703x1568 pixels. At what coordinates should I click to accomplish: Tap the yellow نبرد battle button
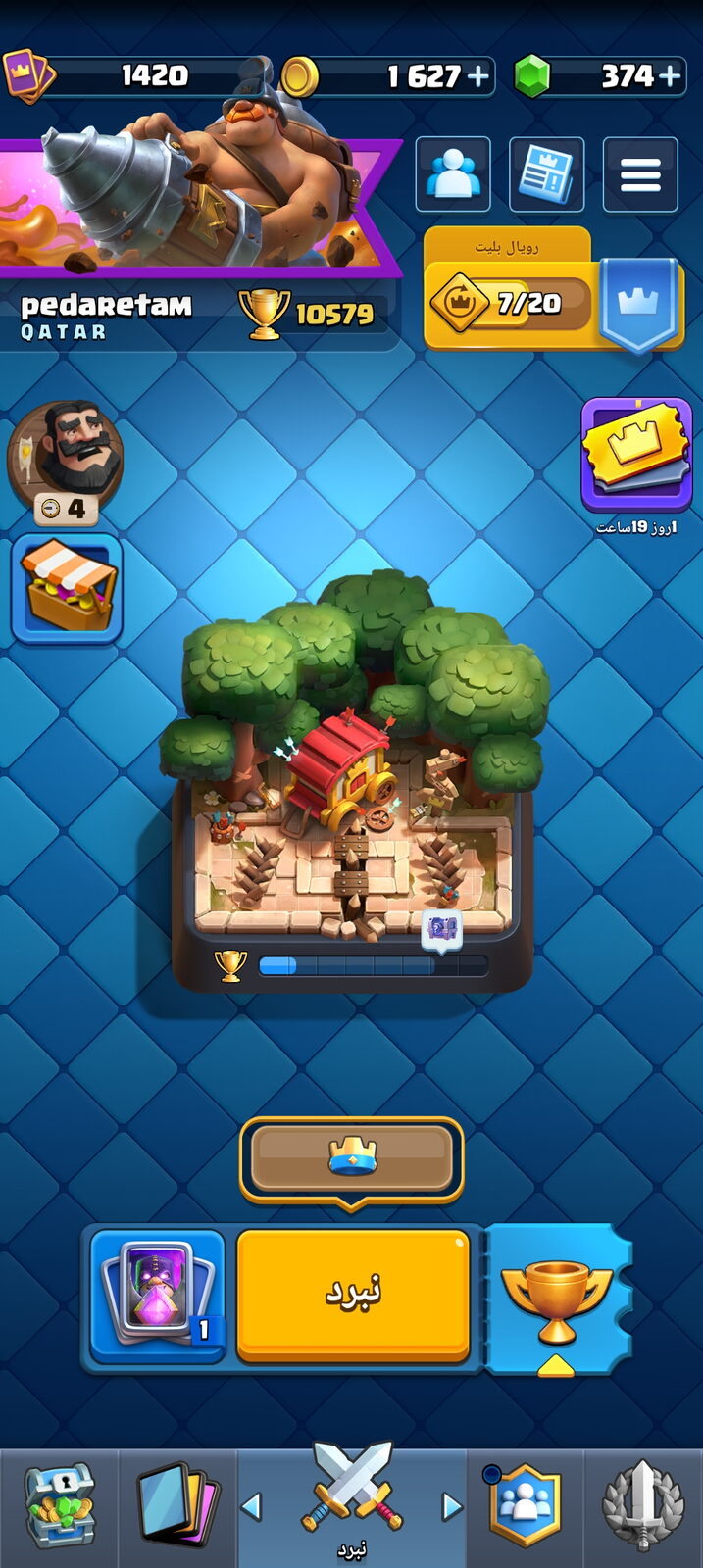pyautogui.click(x=353, y=1295)
